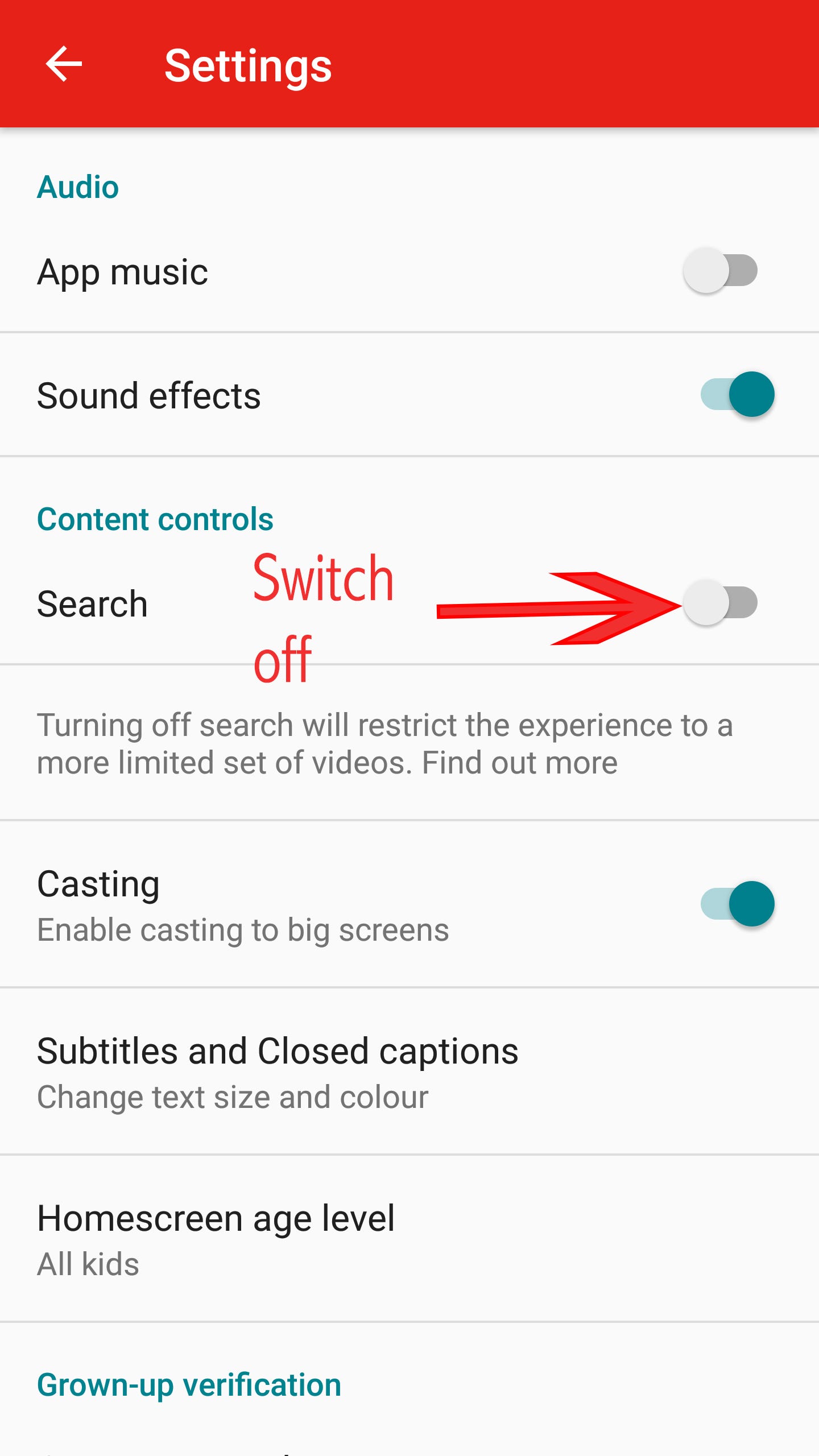The height and width of the screenshot is (1456, 819).
Task: Disable Casting to big screens
Action: coord(737,904)
